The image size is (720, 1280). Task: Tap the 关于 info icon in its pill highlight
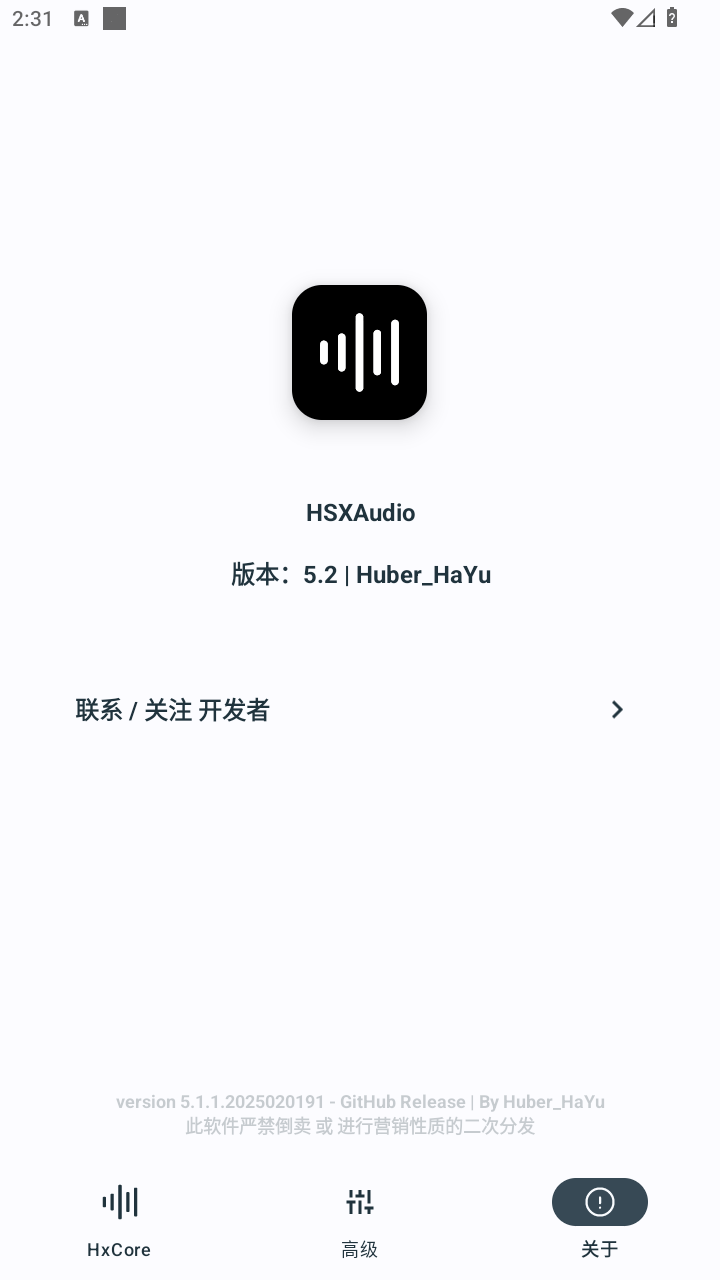[x=599, y=1202]
